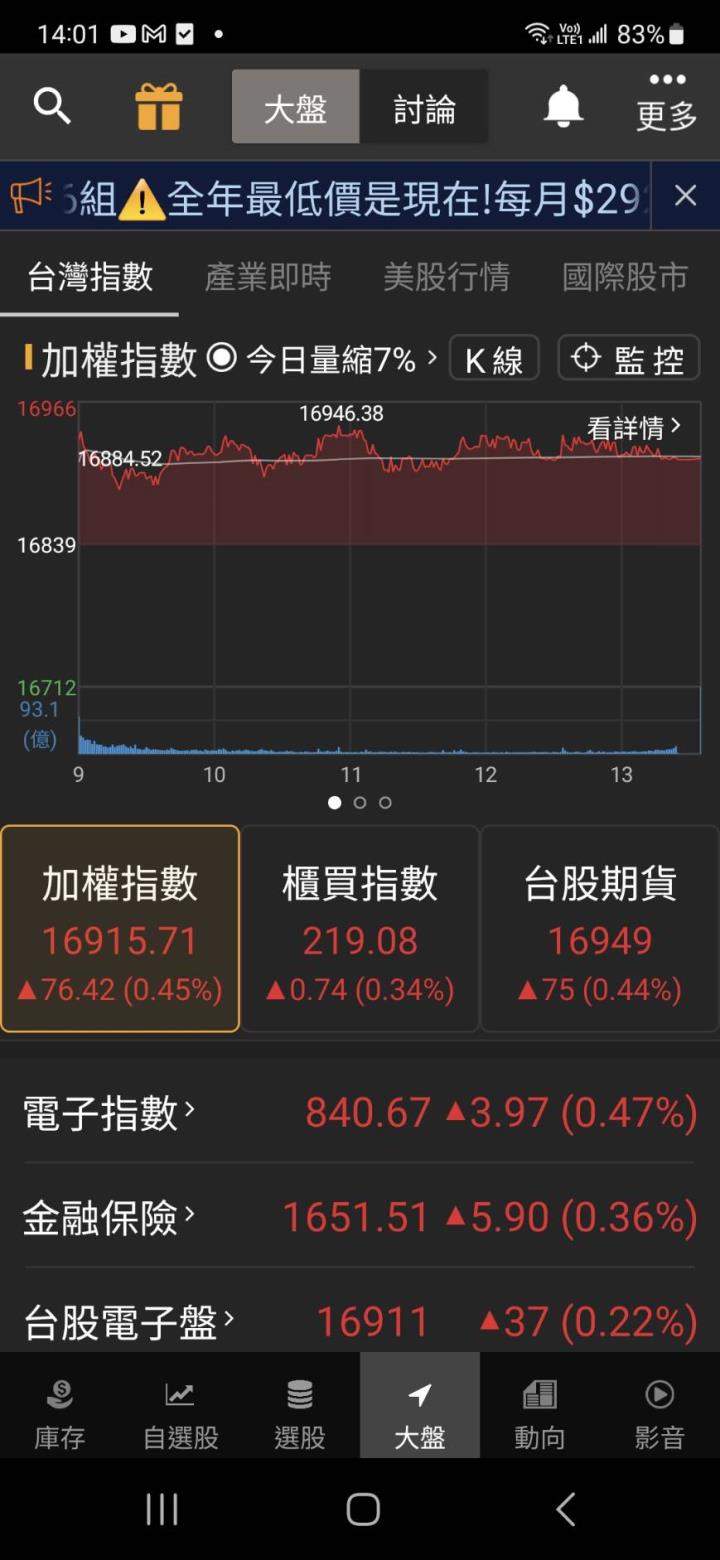Switch to the 自選股 tab
The height and width of the screenshot is (1560, 720).
tap(180, 1414)
